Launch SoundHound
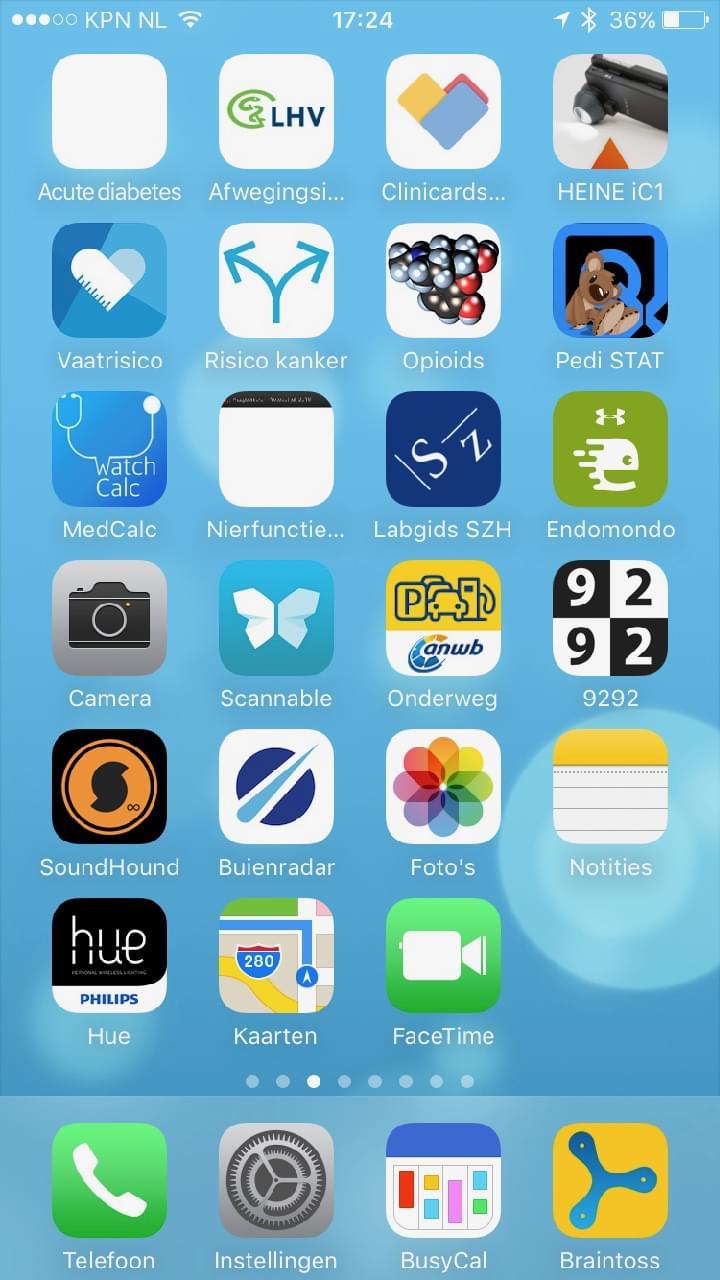The width and height of the screenshot is (720, 1280). tap(109, 788)
